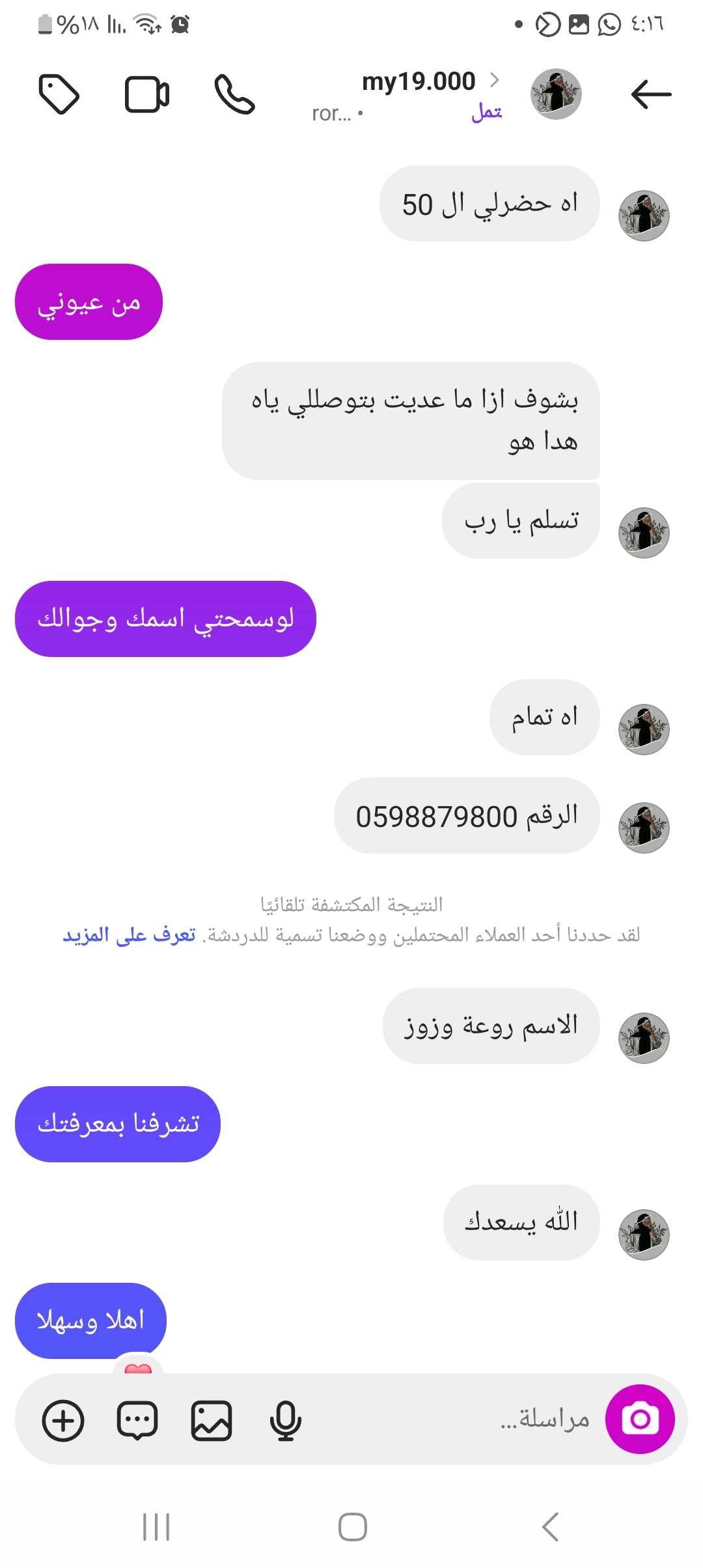Start a voice call with my19.000
703x1568 pixels.
[x=234, y=94]
